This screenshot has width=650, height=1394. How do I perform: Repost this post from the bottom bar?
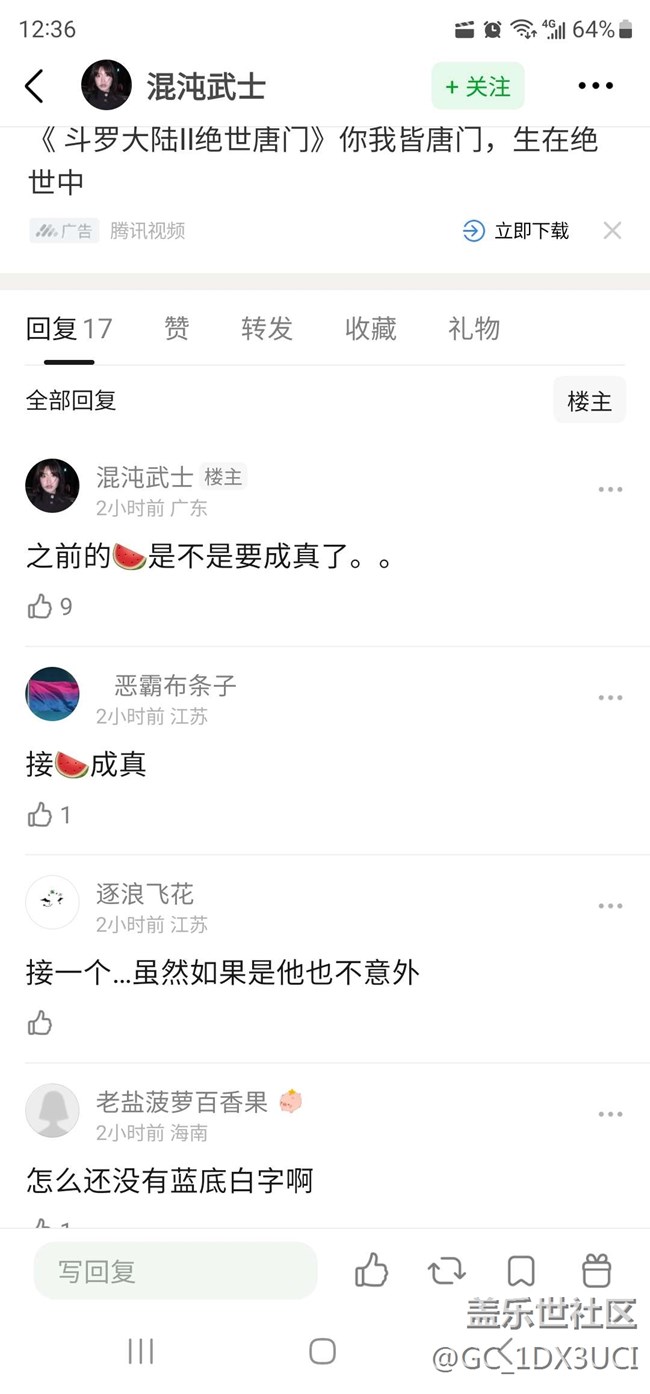(x=446, y=1271)
